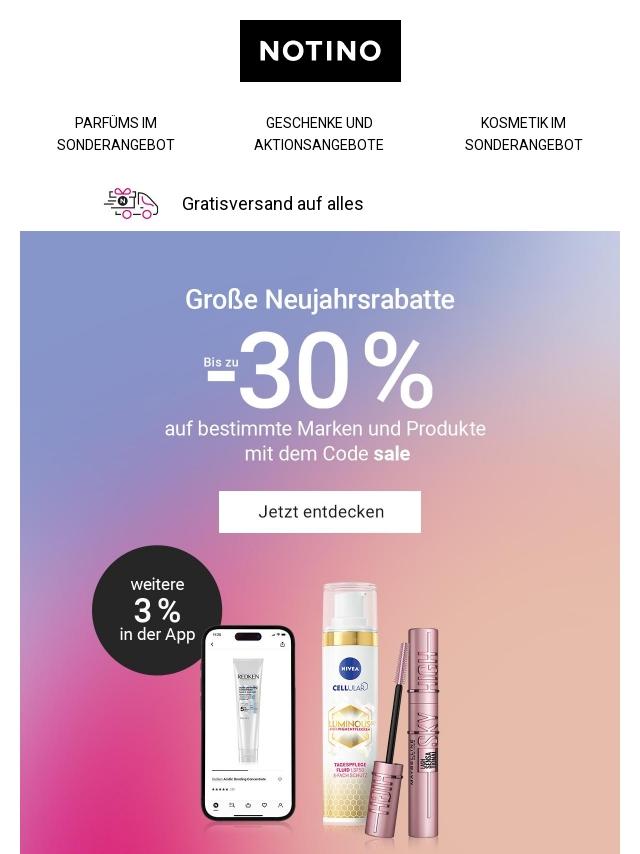The height and width of the screenshot is (854, 640).
Task: Open Parfüms im Sonderangebot link
Action: 115,133
